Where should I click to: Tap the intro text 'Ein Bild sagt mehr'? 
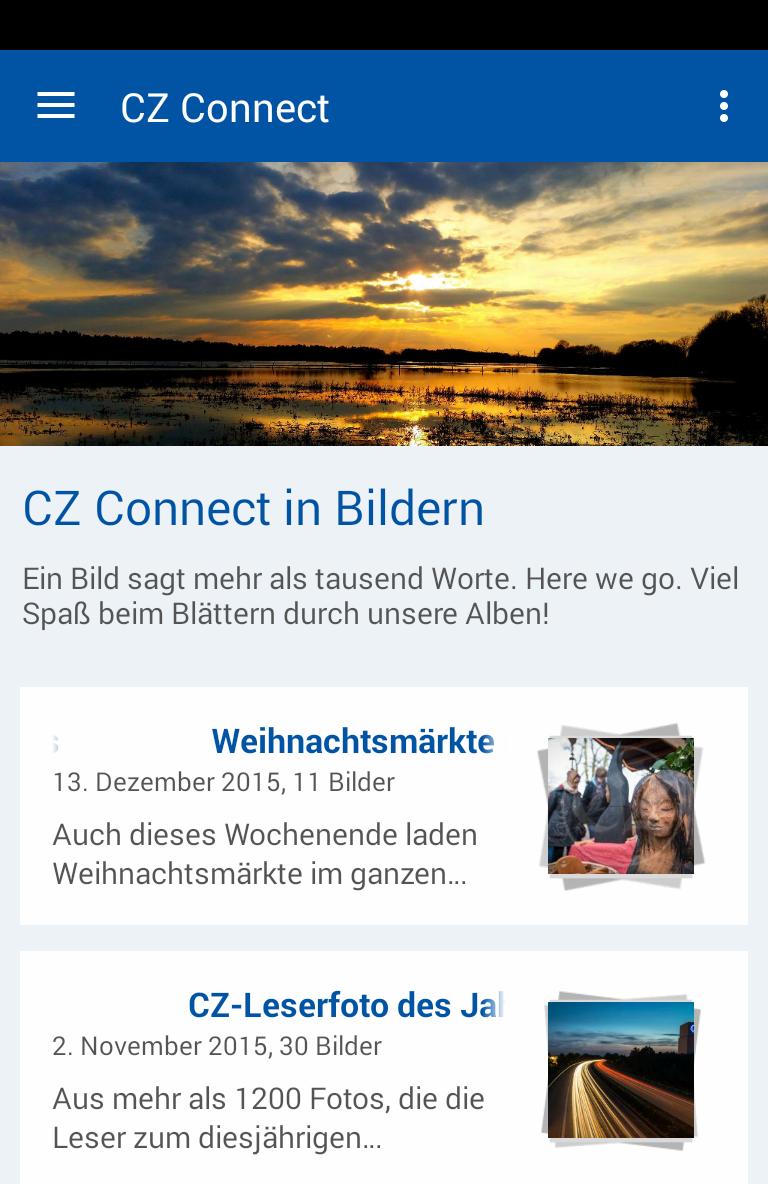(380, 596)
